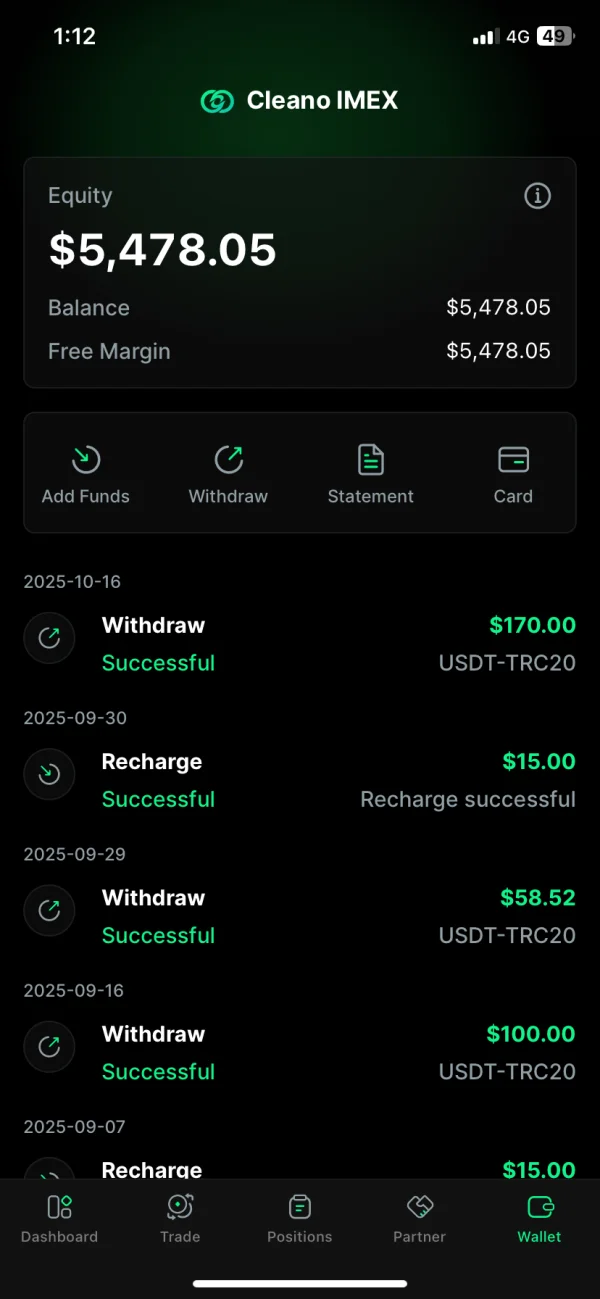This screenshot has width=600, height=1299.
Task: Open the Card option
Action: pos(513,474)
